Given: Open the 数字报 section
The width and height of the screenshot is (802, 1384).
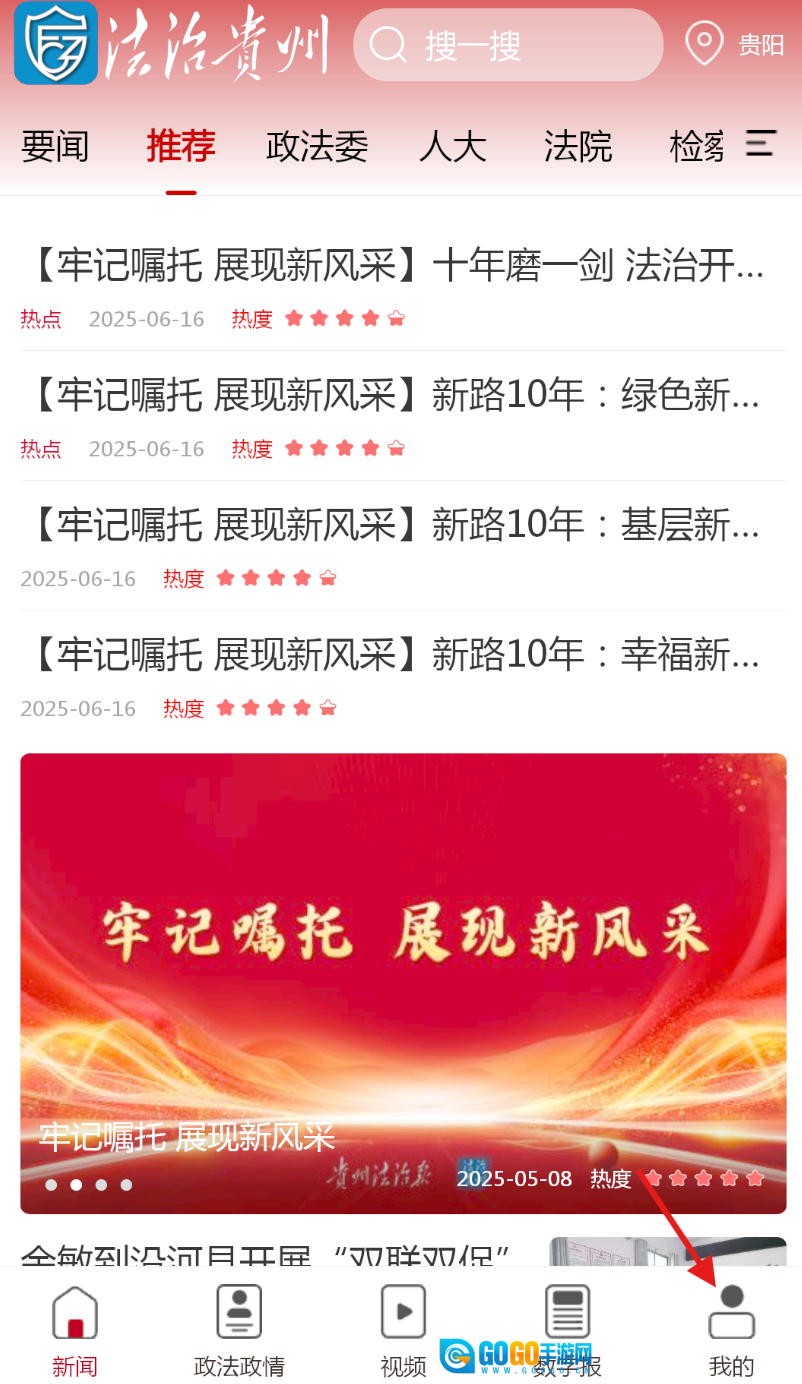Looking at the screenshot, I should [567, 1330].
